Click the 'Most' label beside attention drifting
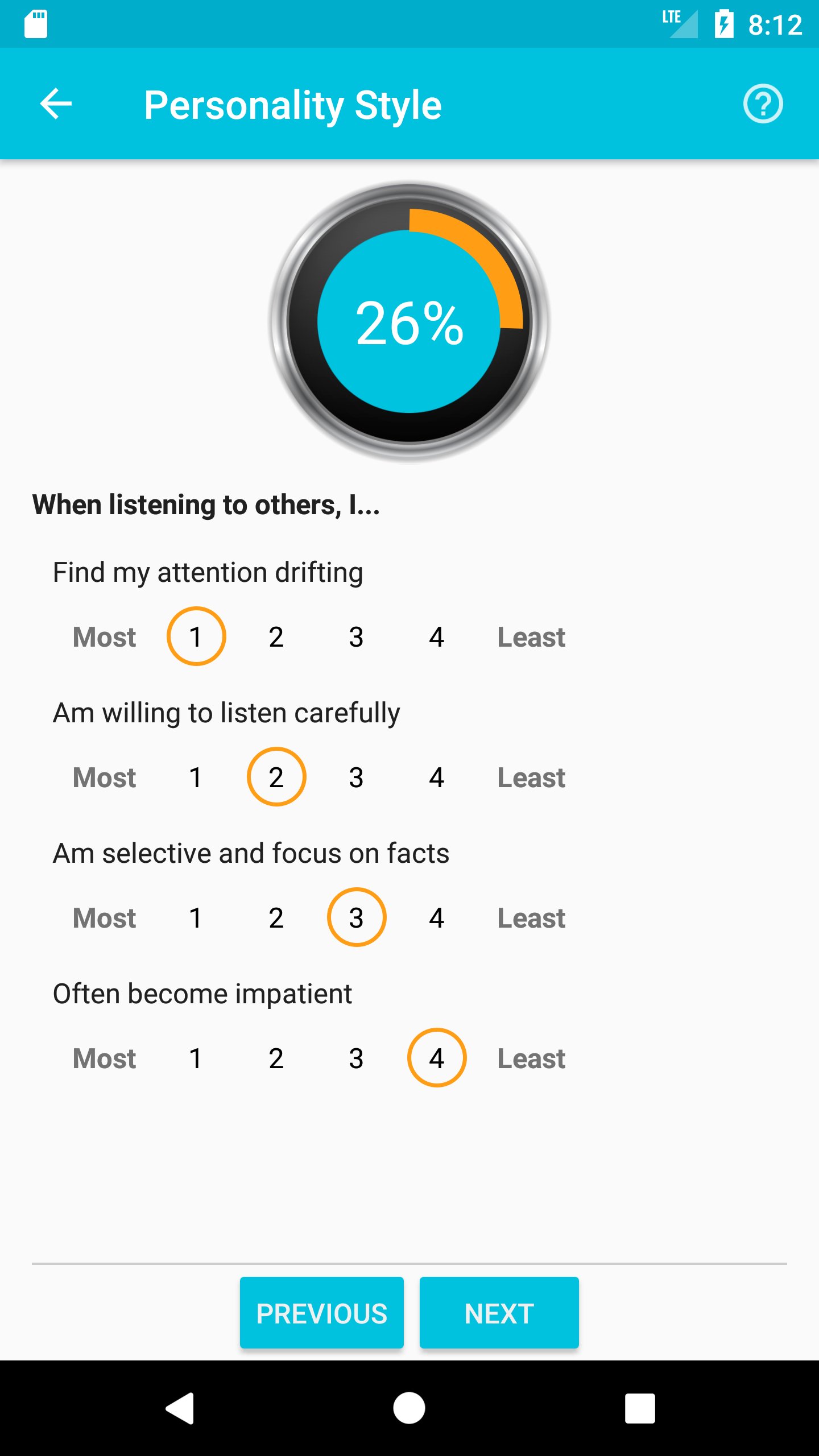 coord(104,637)
